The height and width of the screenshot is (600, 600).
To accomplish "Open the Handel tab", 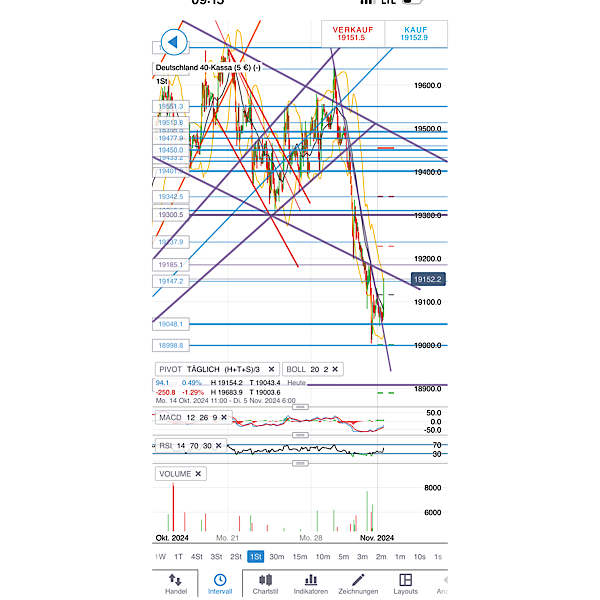I will [176, 584].
